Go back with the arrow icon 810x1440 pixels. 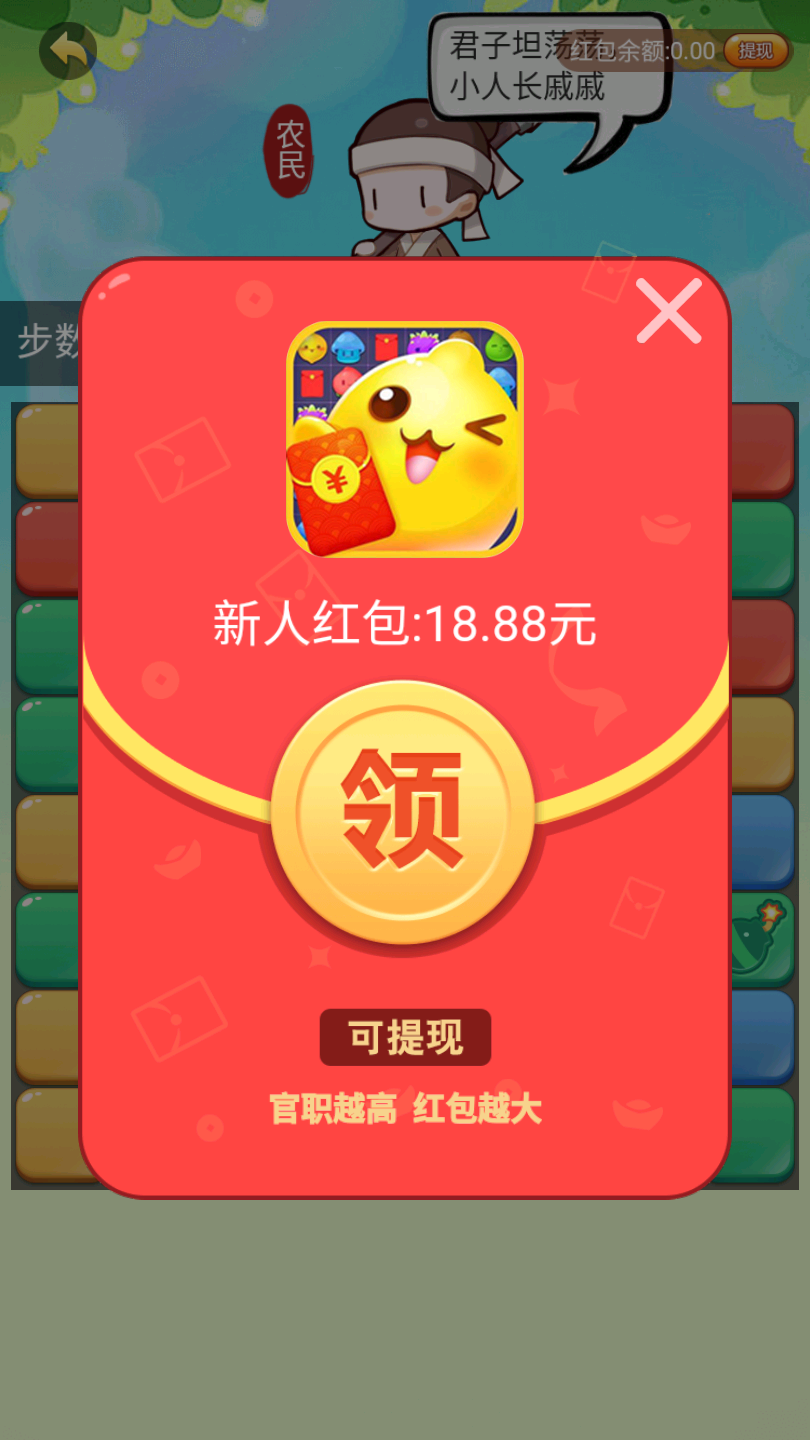click(68, 50)
